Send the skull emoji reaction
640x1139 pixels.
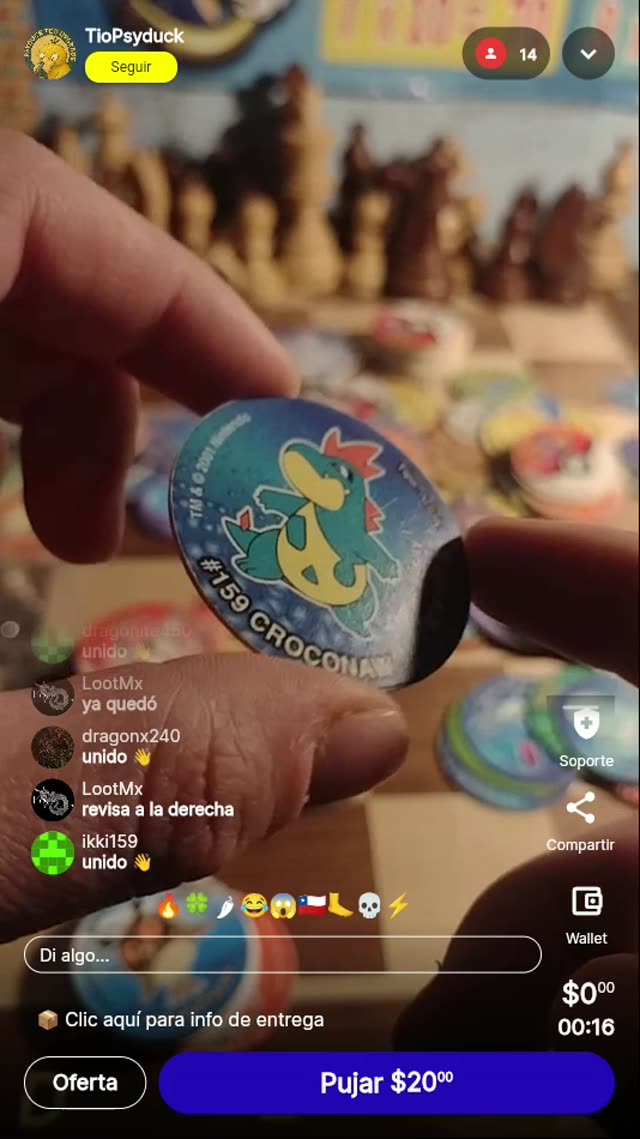(x=369, y=907)
